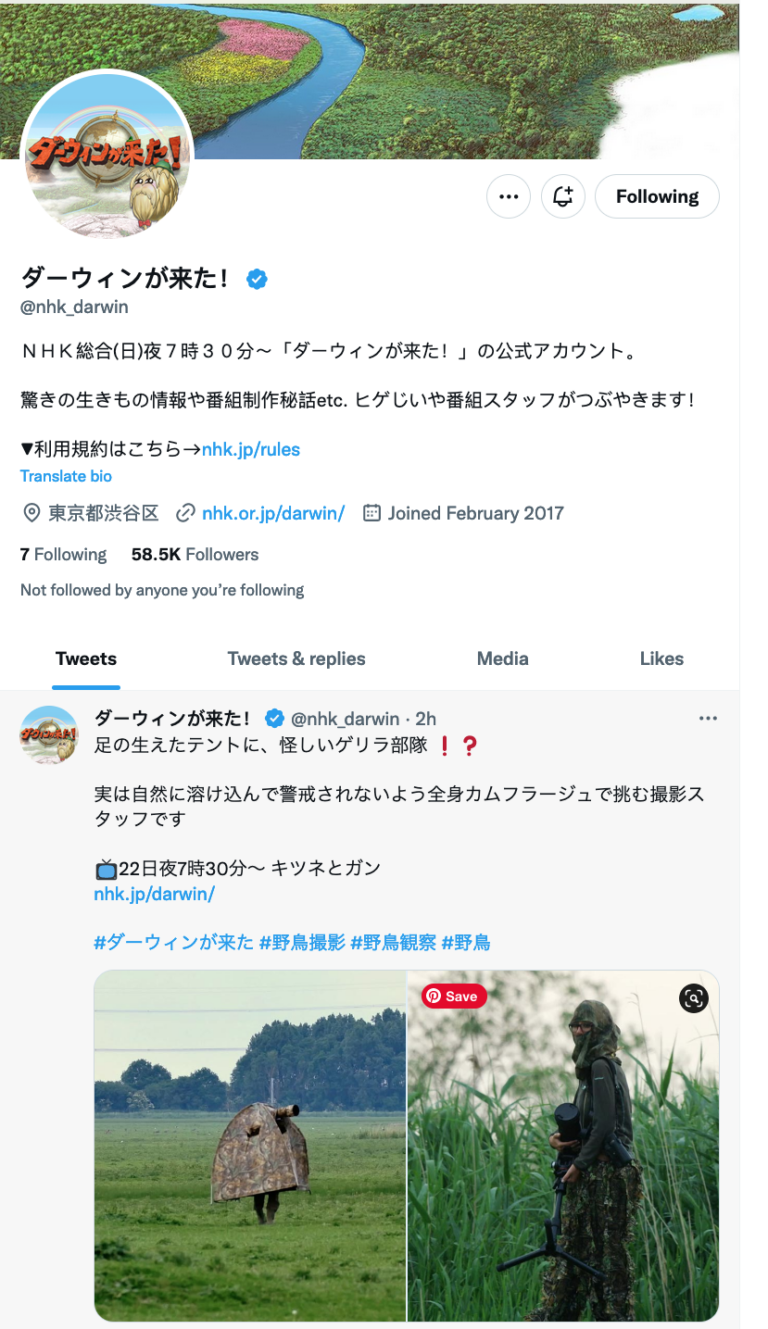
Task: Switch to the Tweets & replies tab
Action: coord(296,658)
